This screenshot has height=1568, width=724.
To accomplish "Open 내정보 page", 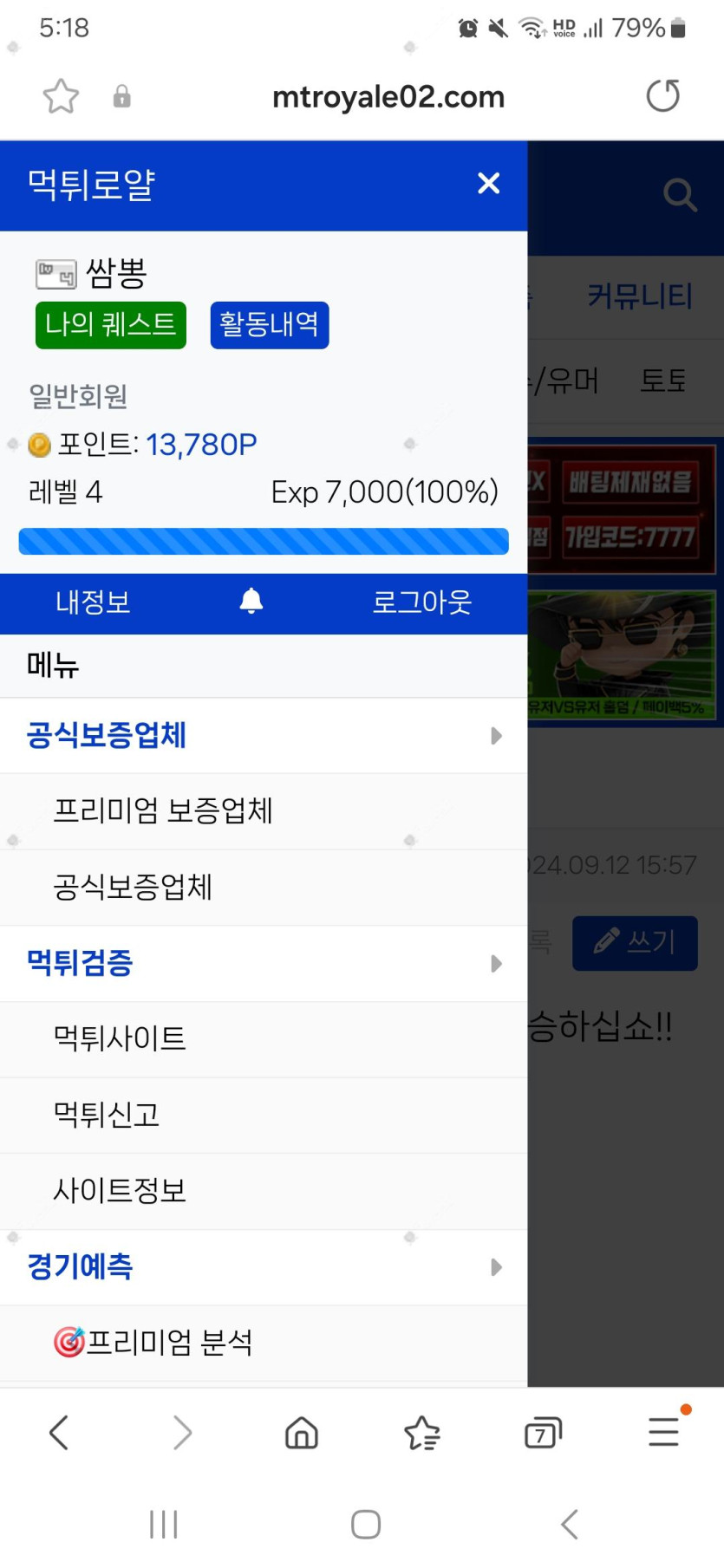I will pyautogui.click(x=93, y=602).
